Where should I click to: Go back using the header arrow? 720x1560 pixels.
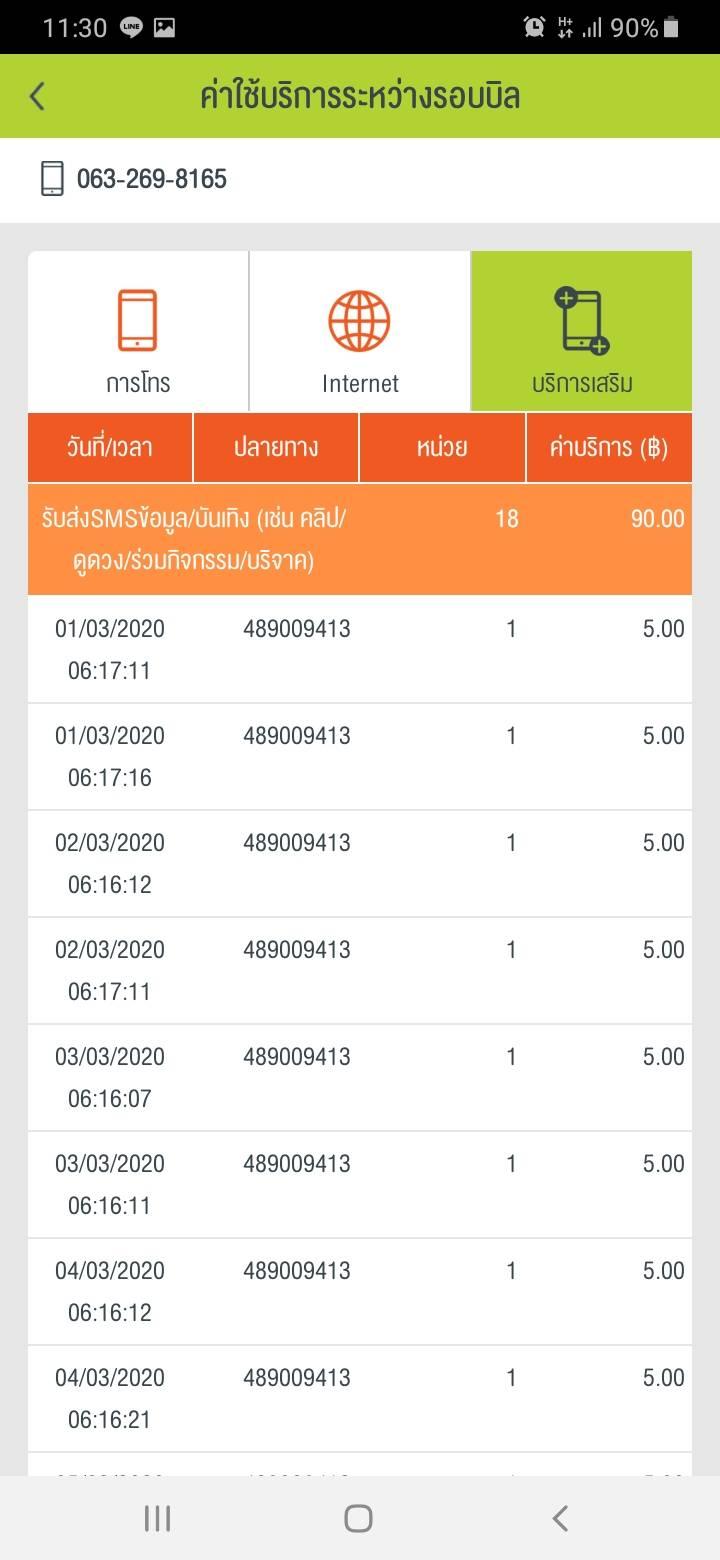(38, 97)
